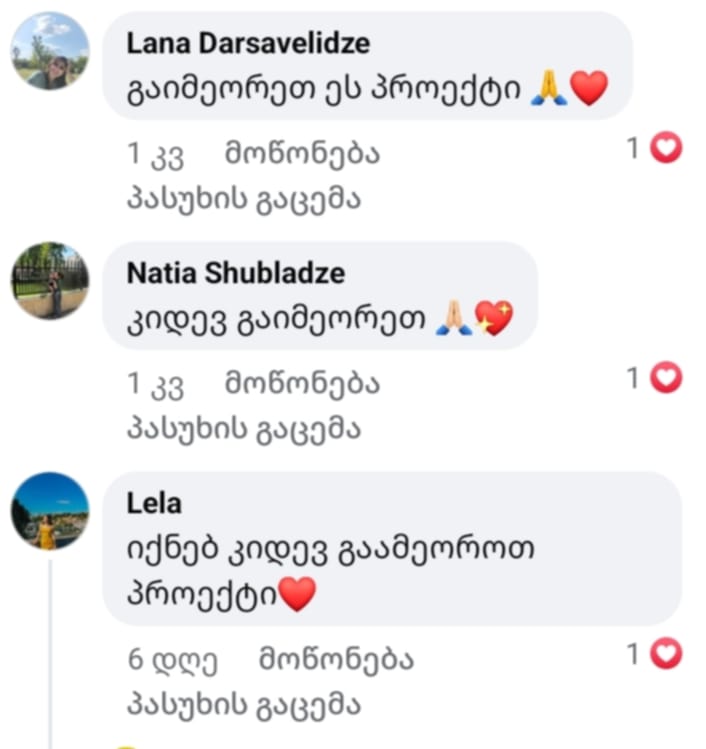Reply to Lela's comment
The height and width of the screenshot is (749, 706).
[243, 705]
